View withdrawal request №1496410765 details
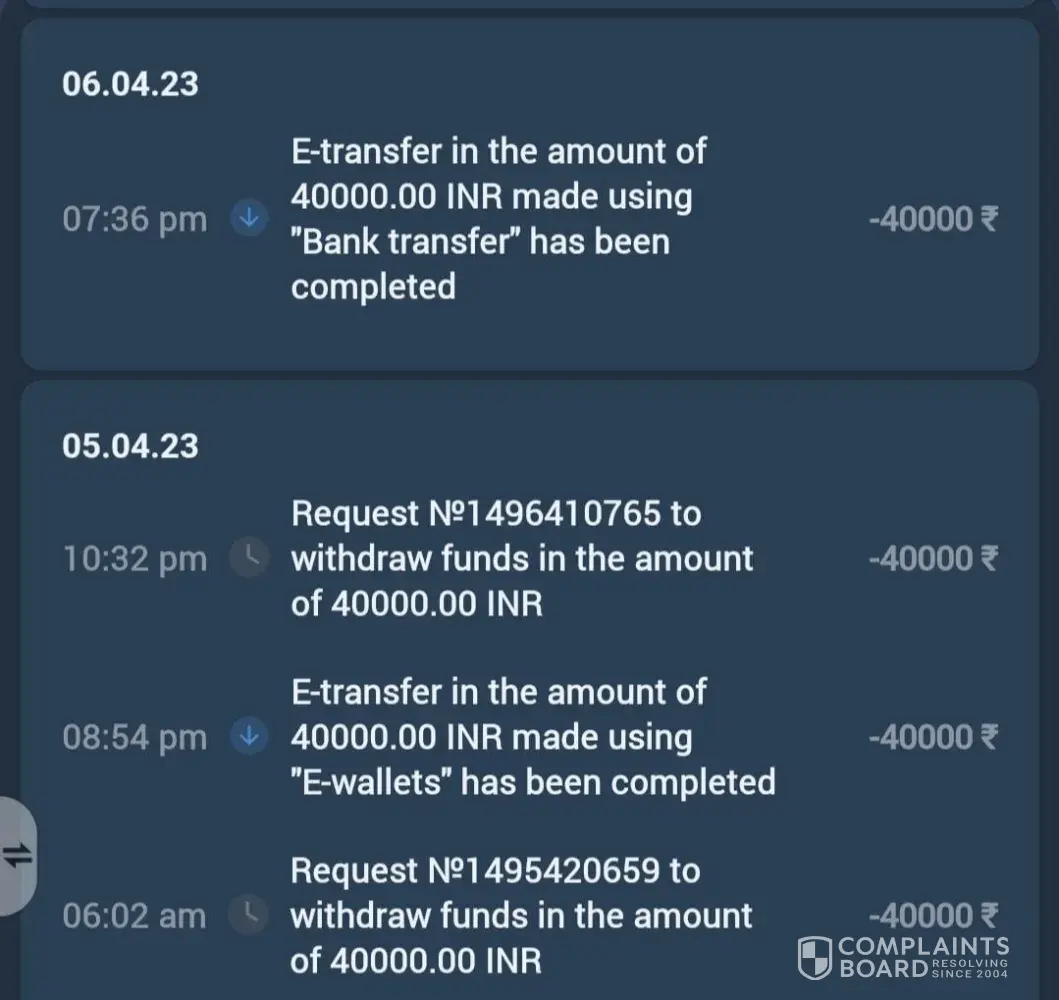 pyautogui.click(x=520, y=558)
